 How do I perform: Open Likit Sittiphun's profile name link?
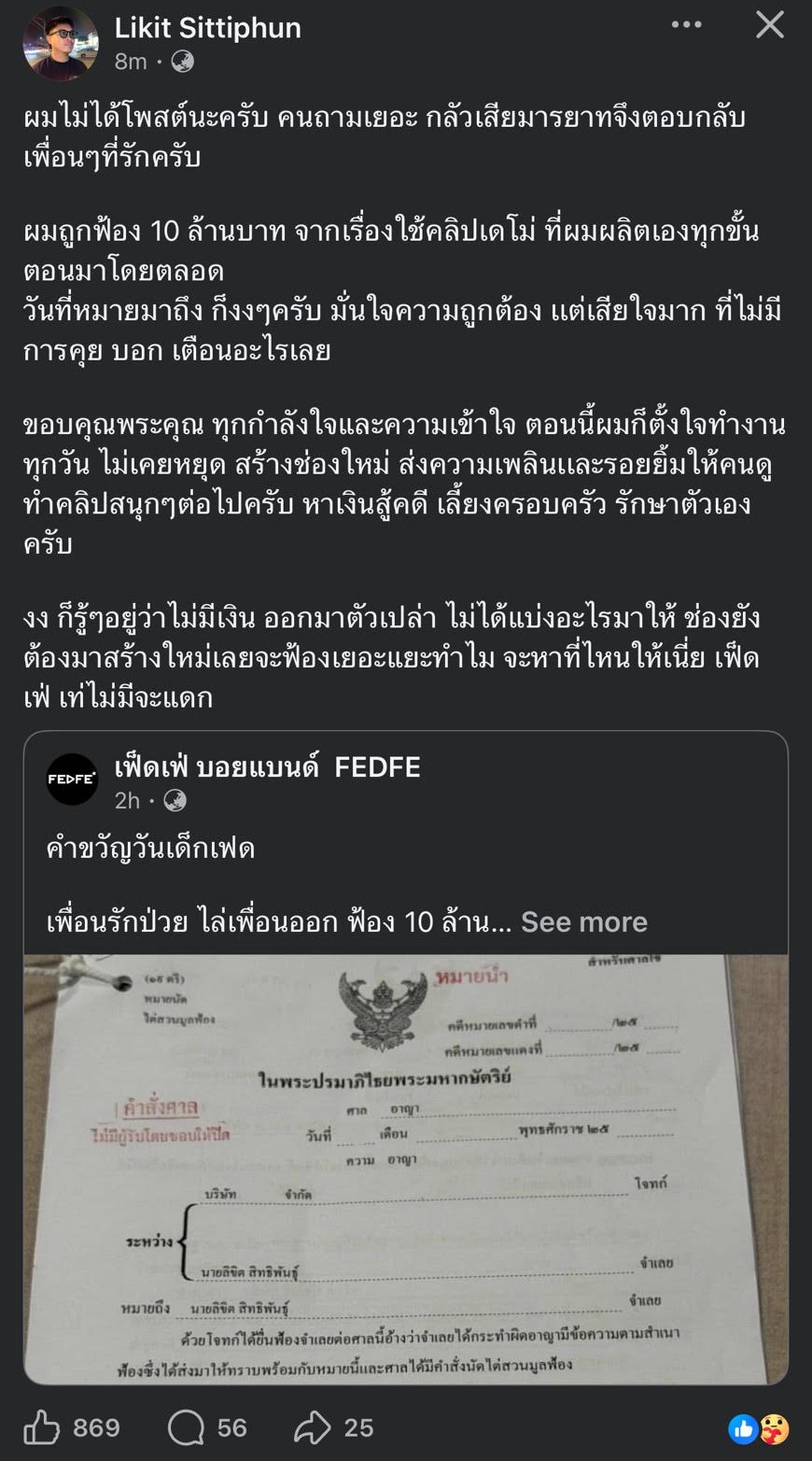[x=207, y=28]
